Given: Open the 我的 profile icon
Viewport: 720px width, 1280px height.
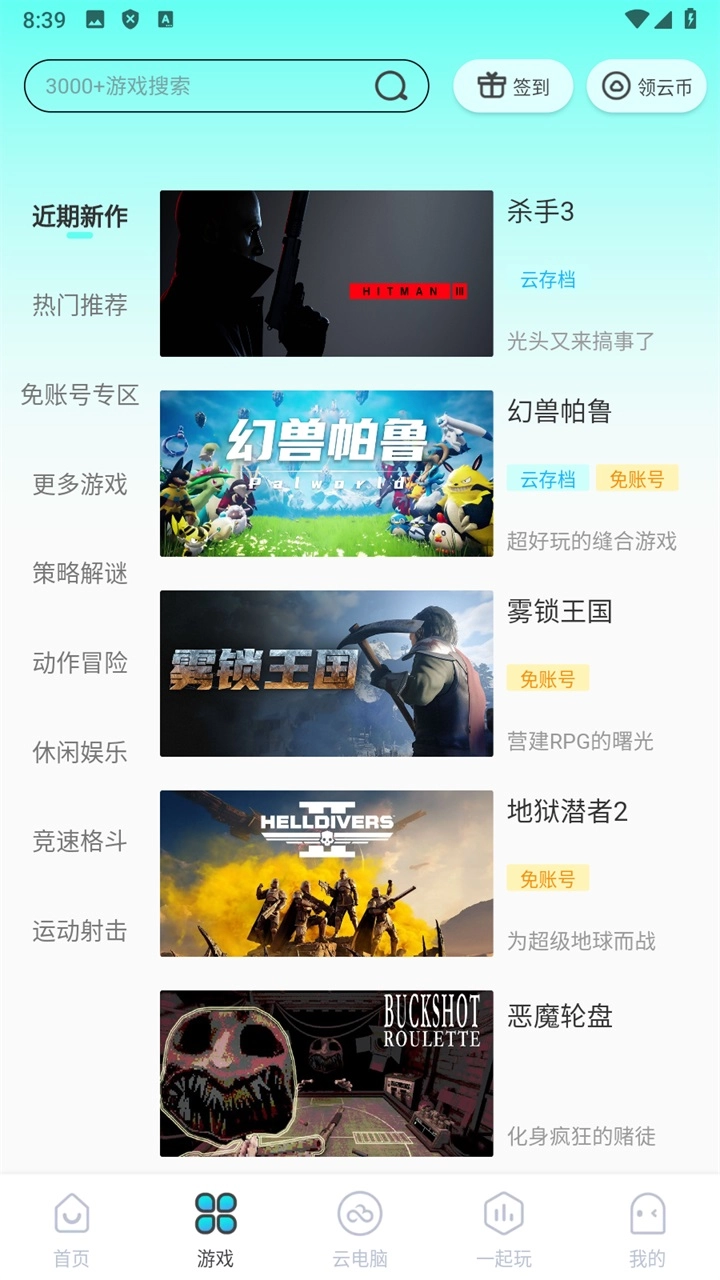Looking at the screenshot, I should [648, 1215].
